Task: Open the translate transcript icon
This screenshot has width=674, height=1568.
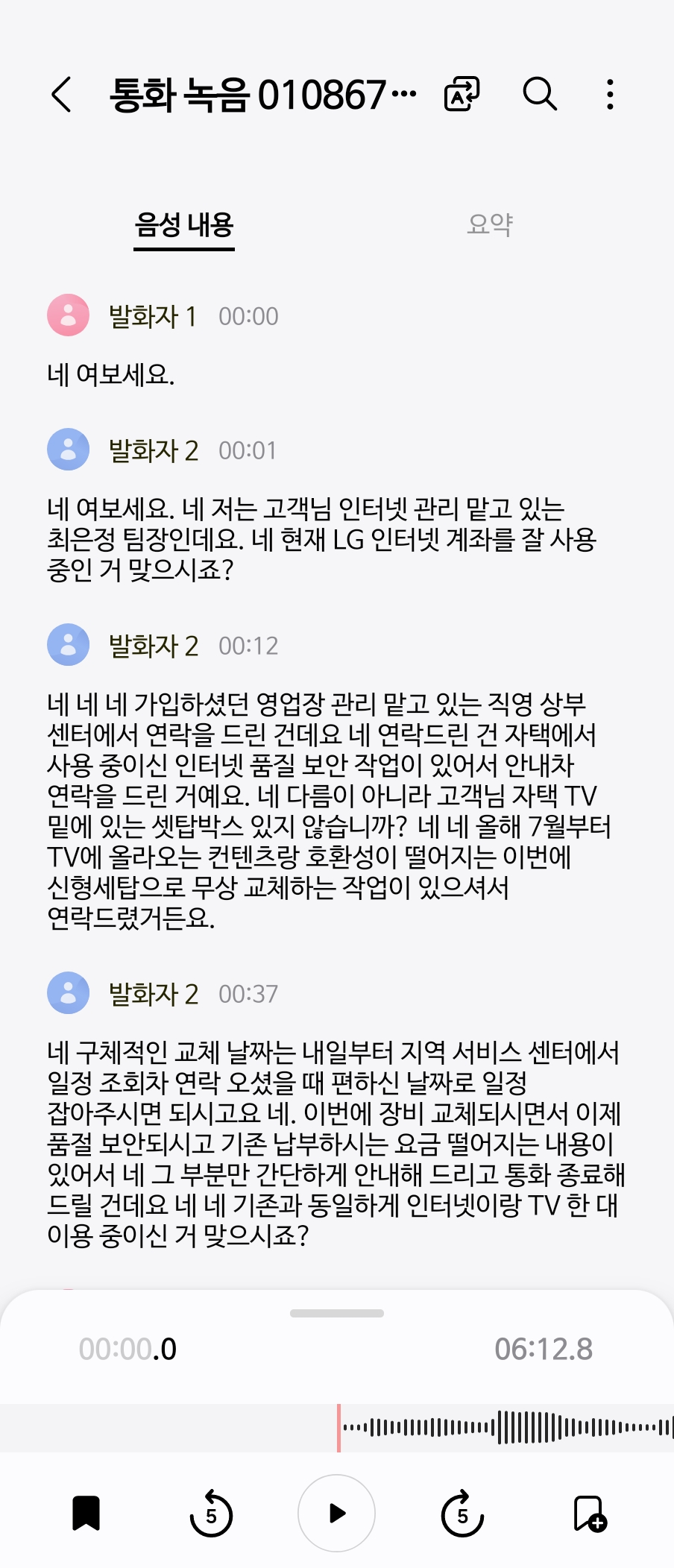Action: point(462,95)
